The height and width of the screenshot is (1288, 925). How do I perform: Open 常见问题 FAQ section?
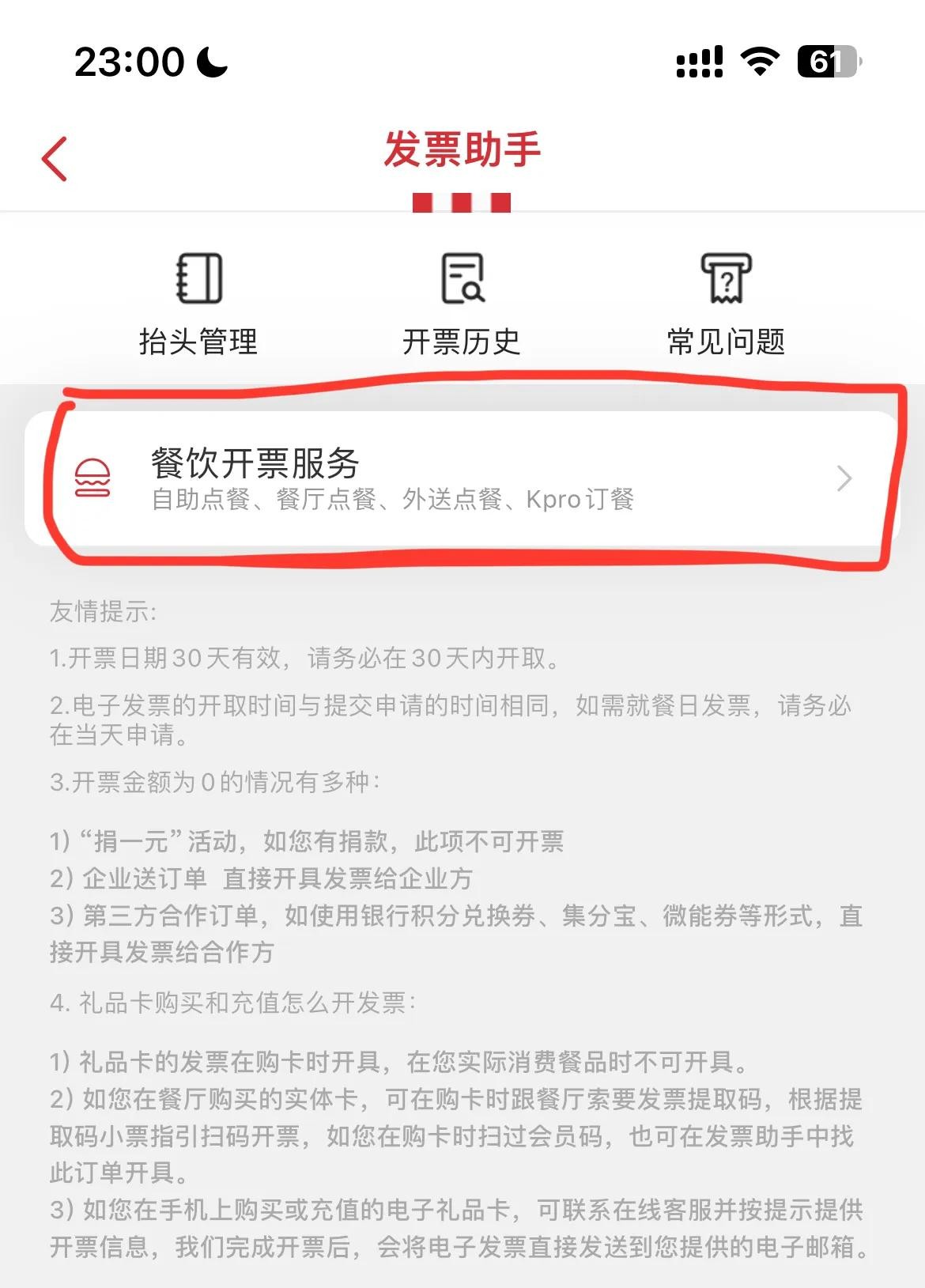[726, 302]
